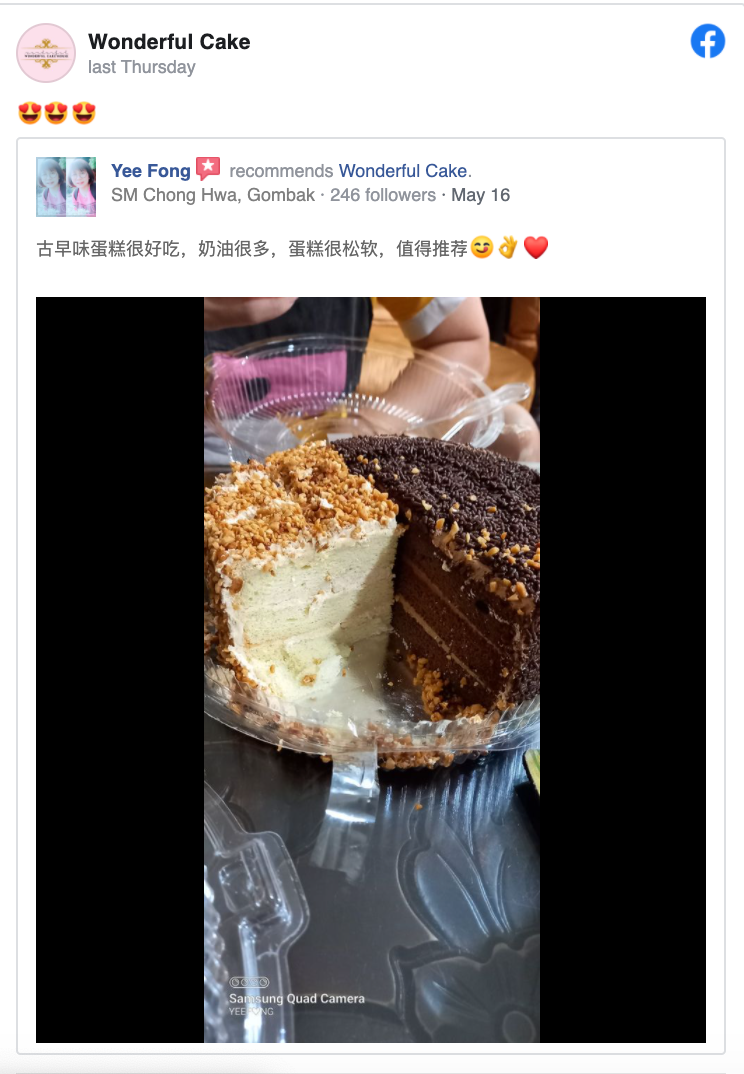Open the recommended Wonderful Cake link
The image size is (744, 1074).
pyautogui.click(x=403, y=171)
